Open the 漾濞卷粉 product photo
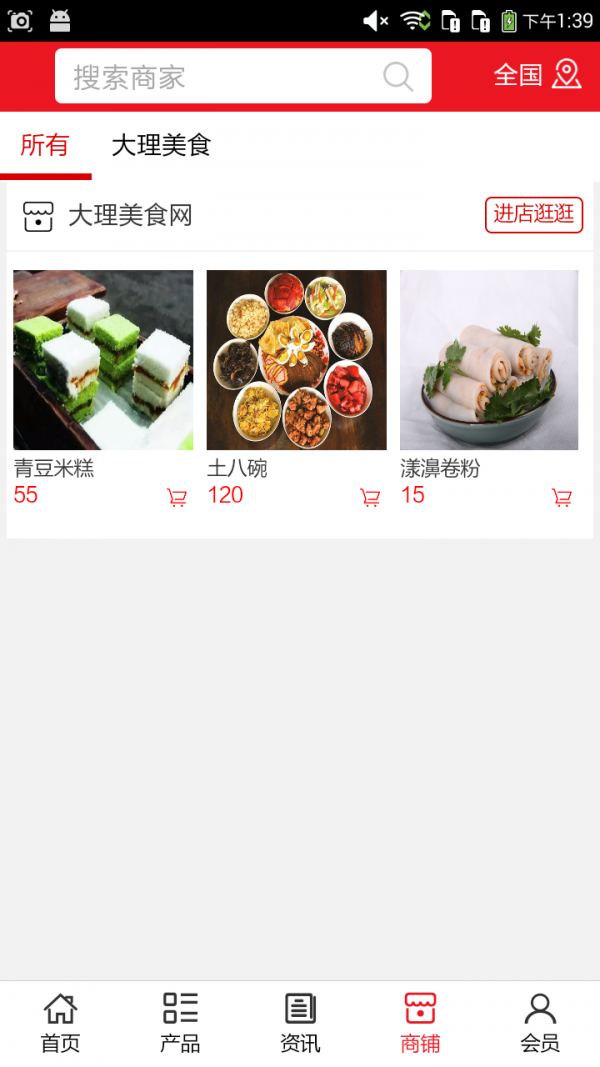Image resolution: width=600 pixels, height=1067 pixels. point(489,360)
